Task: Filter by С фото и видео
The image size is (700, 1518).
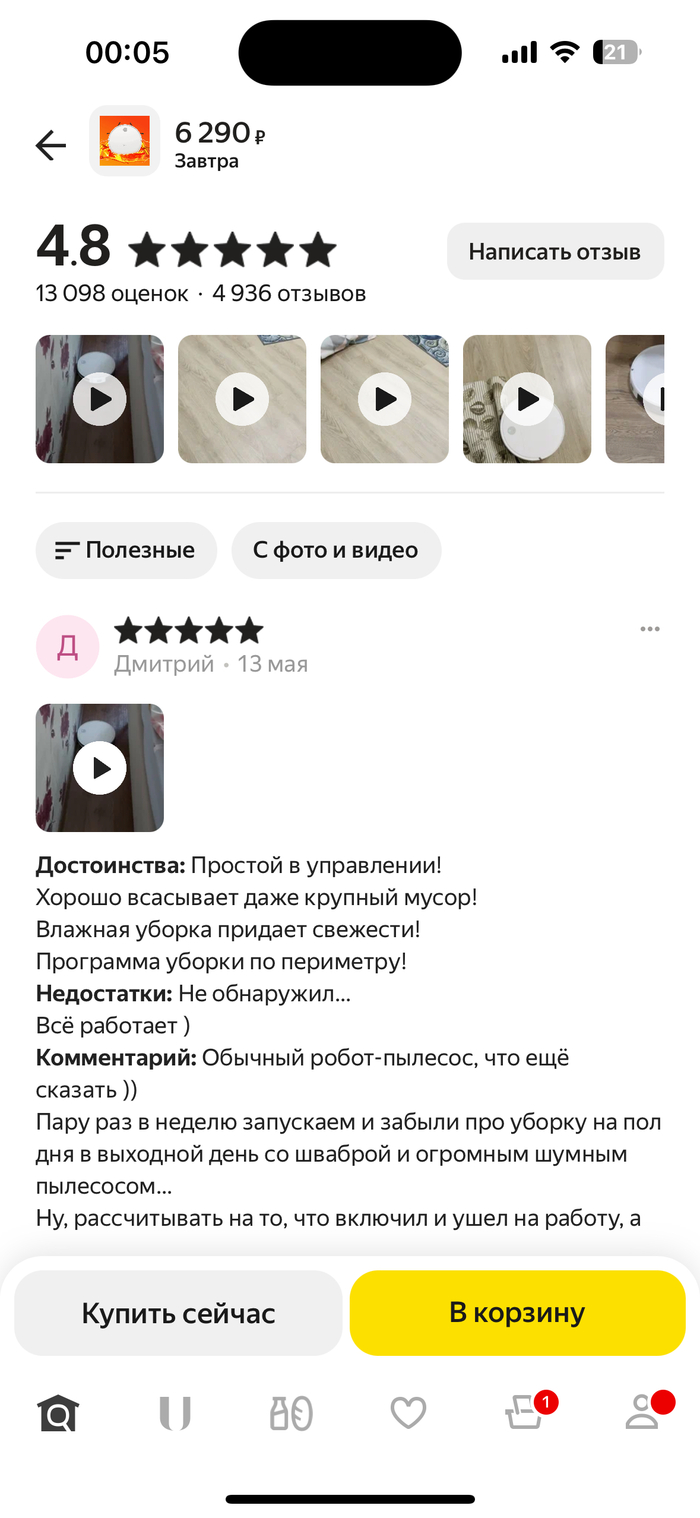Action: (x=336, y=550)
